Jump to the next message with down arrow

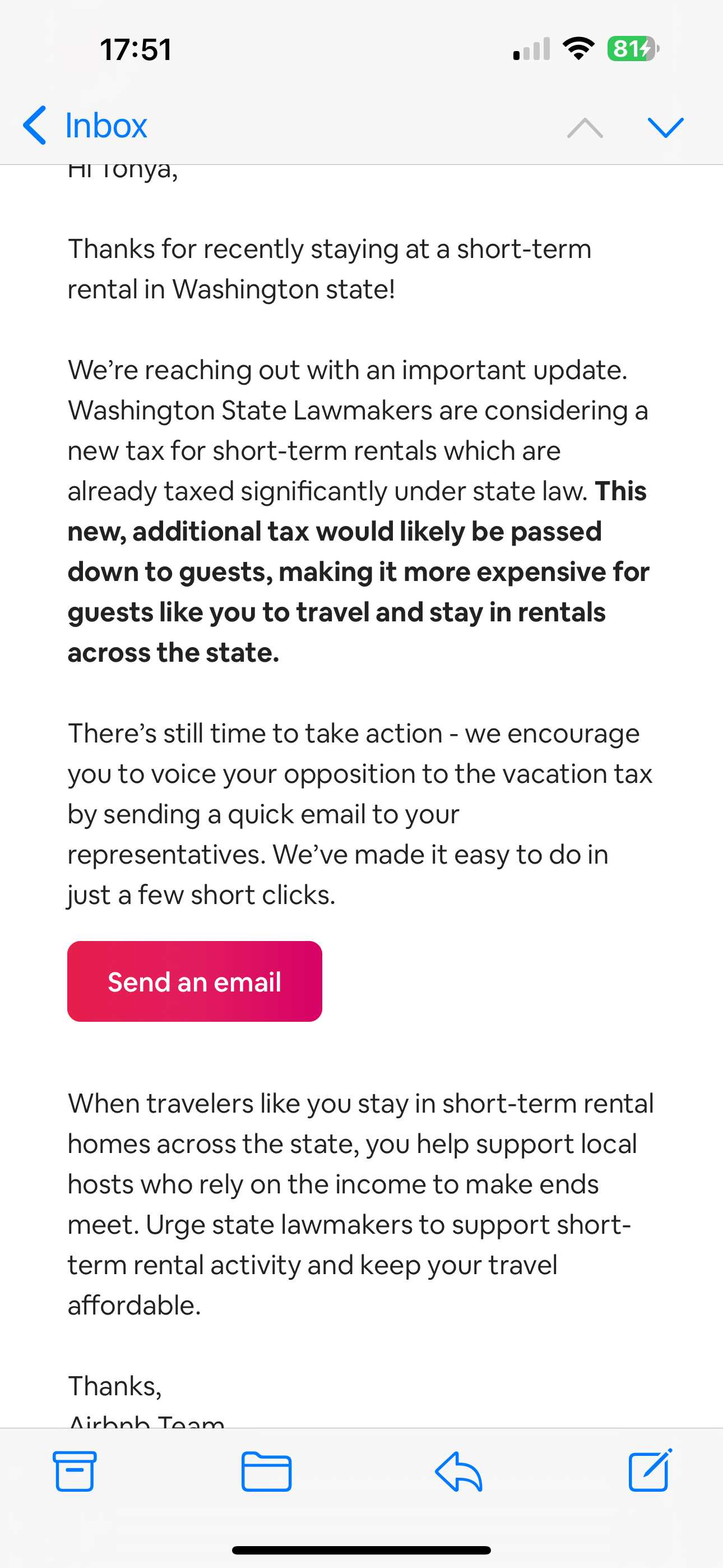tap(665, 127)
